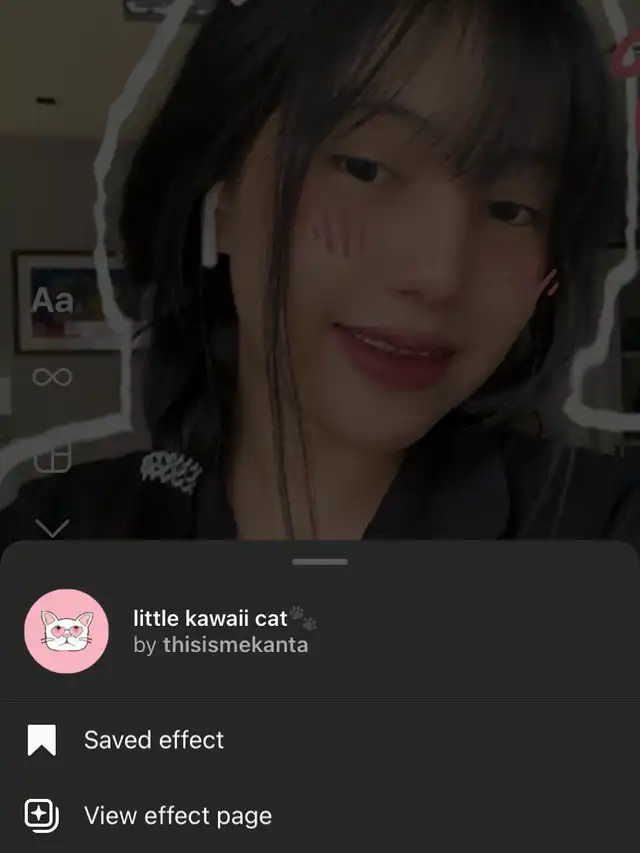Tap the bottom sheet drag handle

pyautogui.click(x=320, y=562)
